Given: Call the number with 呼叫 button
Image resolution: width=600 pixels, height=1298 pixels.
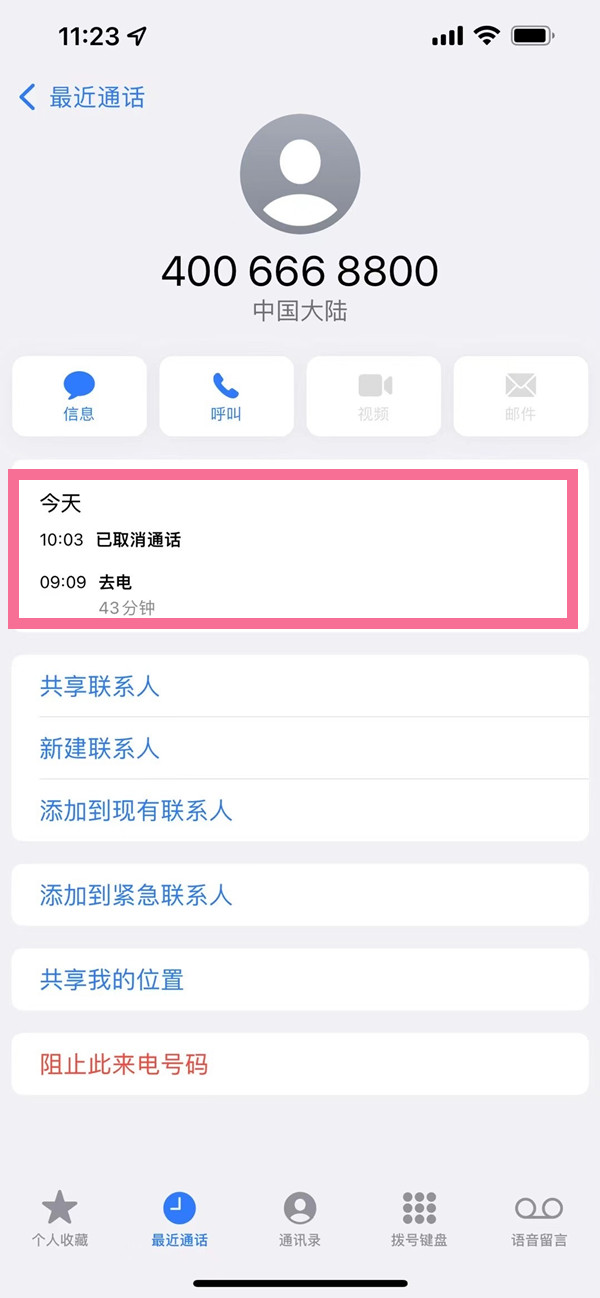Looking at the screenshot, I should coord(226,396).
